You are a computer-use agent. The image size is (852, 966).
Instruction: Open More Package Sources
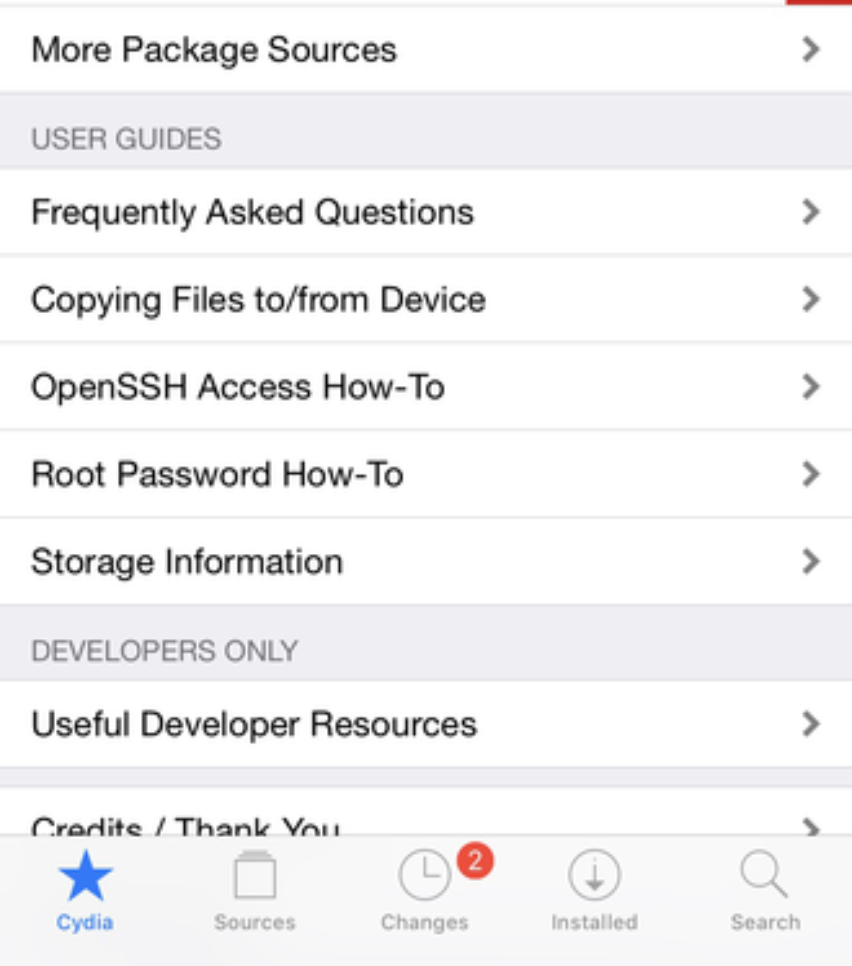[425, 50]
